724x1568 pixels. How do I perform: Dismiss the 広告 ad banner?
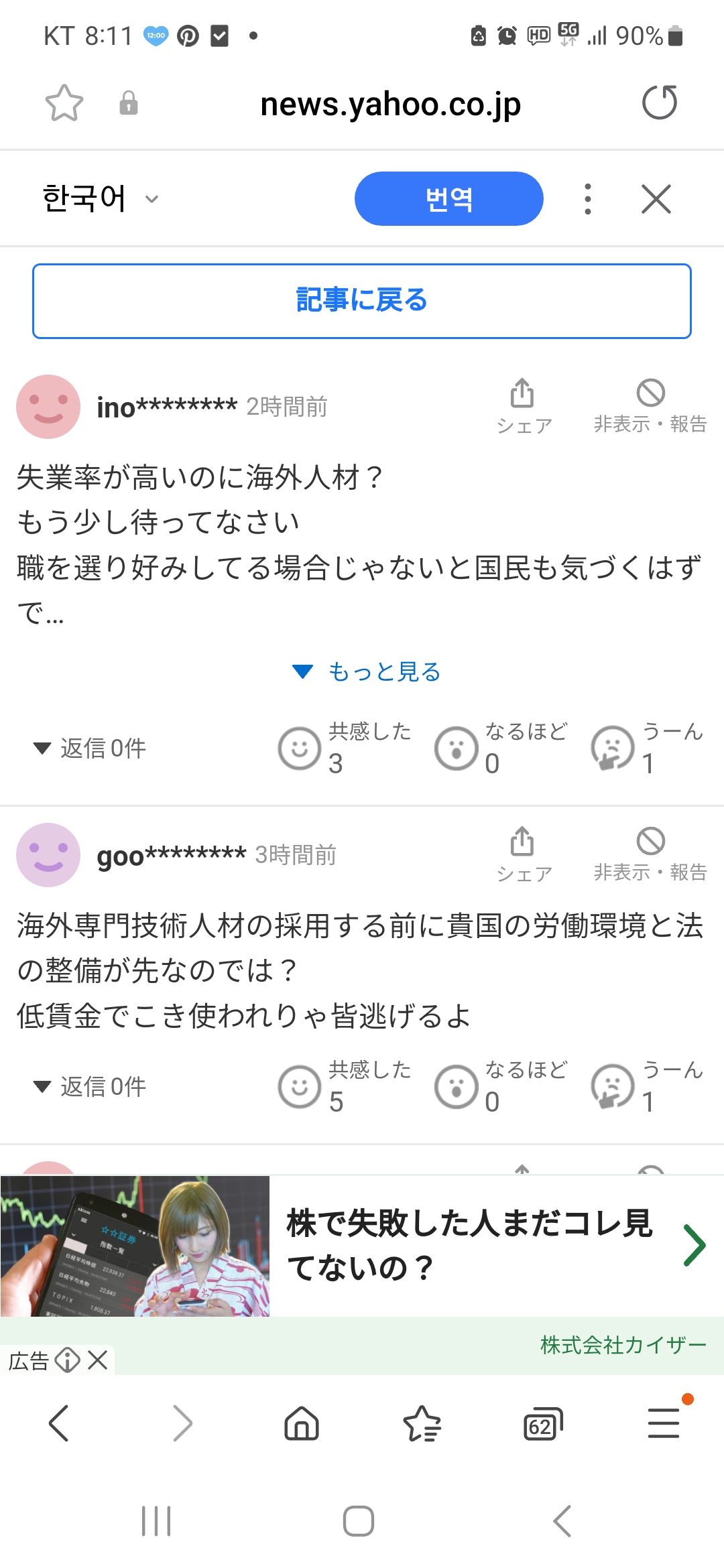pyautogui.click(x=98, y=1360)
